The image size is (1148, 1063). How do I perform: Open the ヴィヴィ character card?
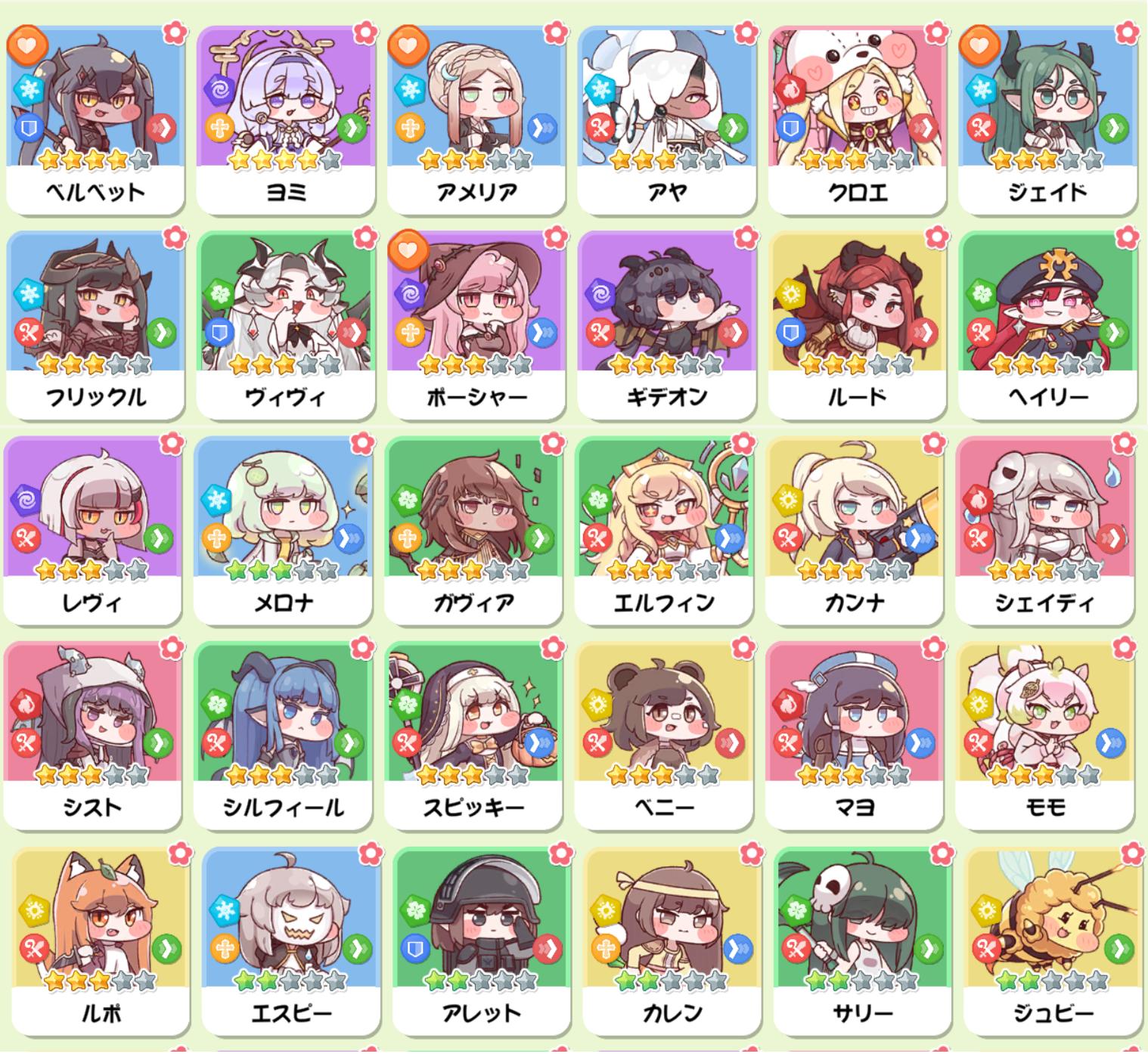(x=286, y=324)
